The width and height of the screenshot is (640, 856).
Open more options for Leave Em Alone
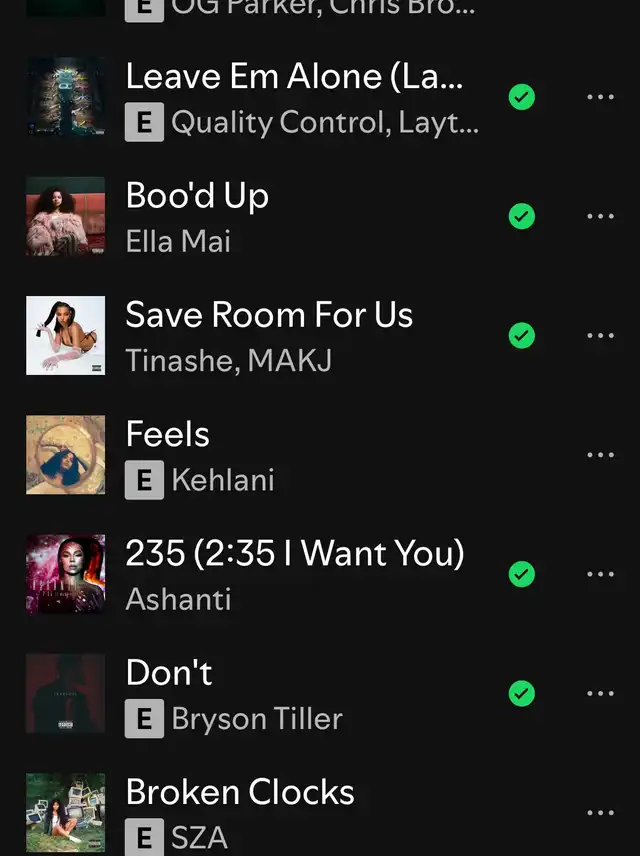(x=600, y=97)
